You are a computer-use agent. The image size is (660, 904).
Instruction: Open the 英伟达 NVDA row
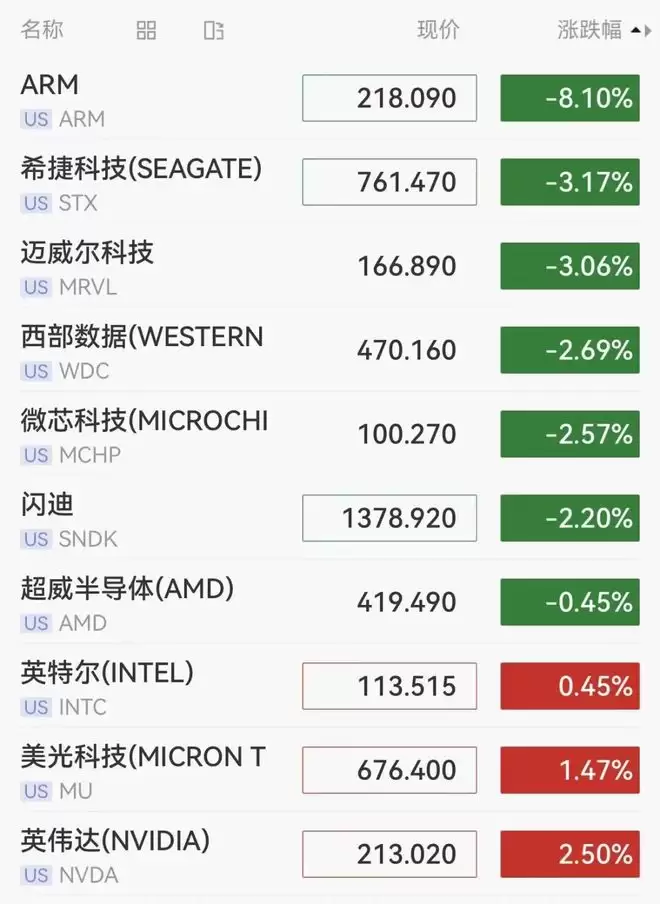(x=330, y=854)
